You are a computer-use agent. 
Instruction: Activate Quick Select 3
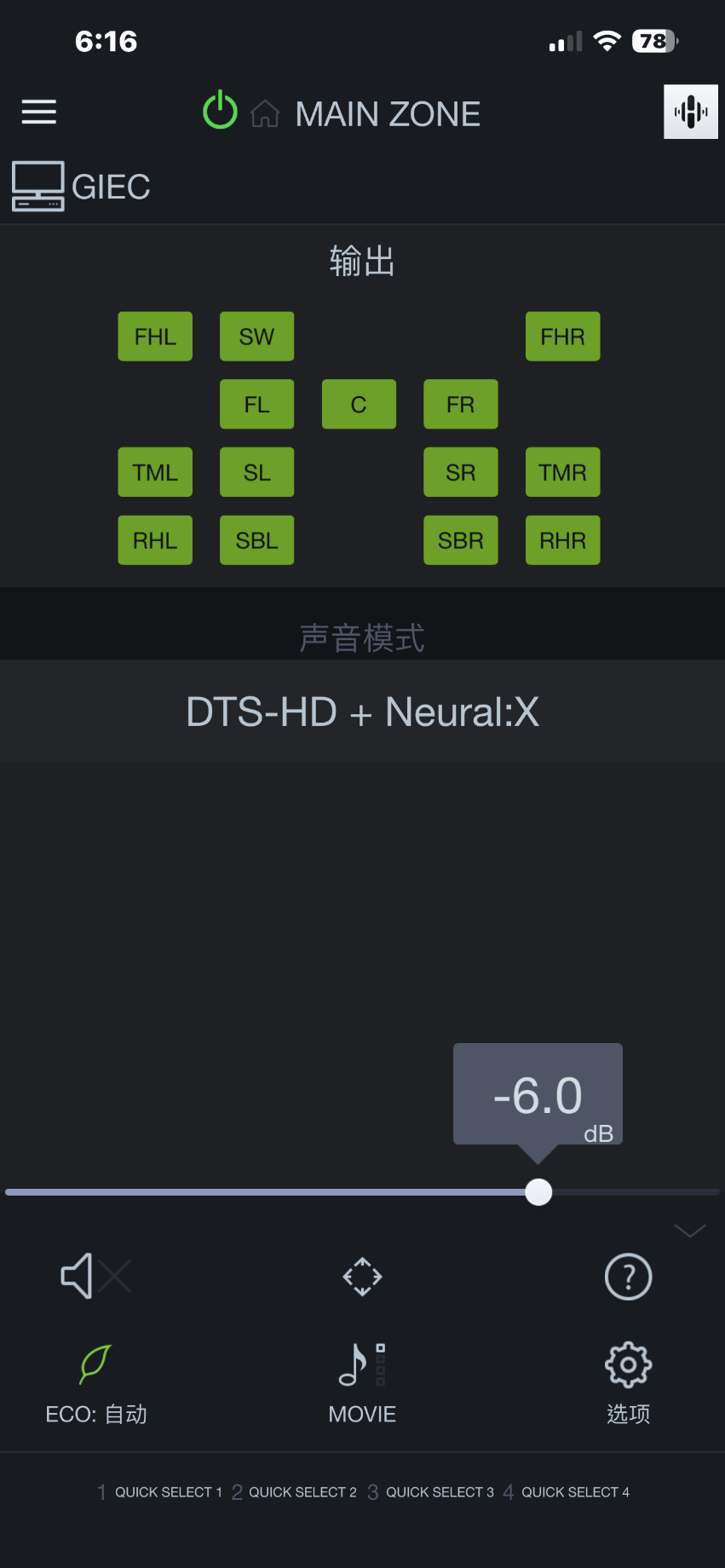431,1492
